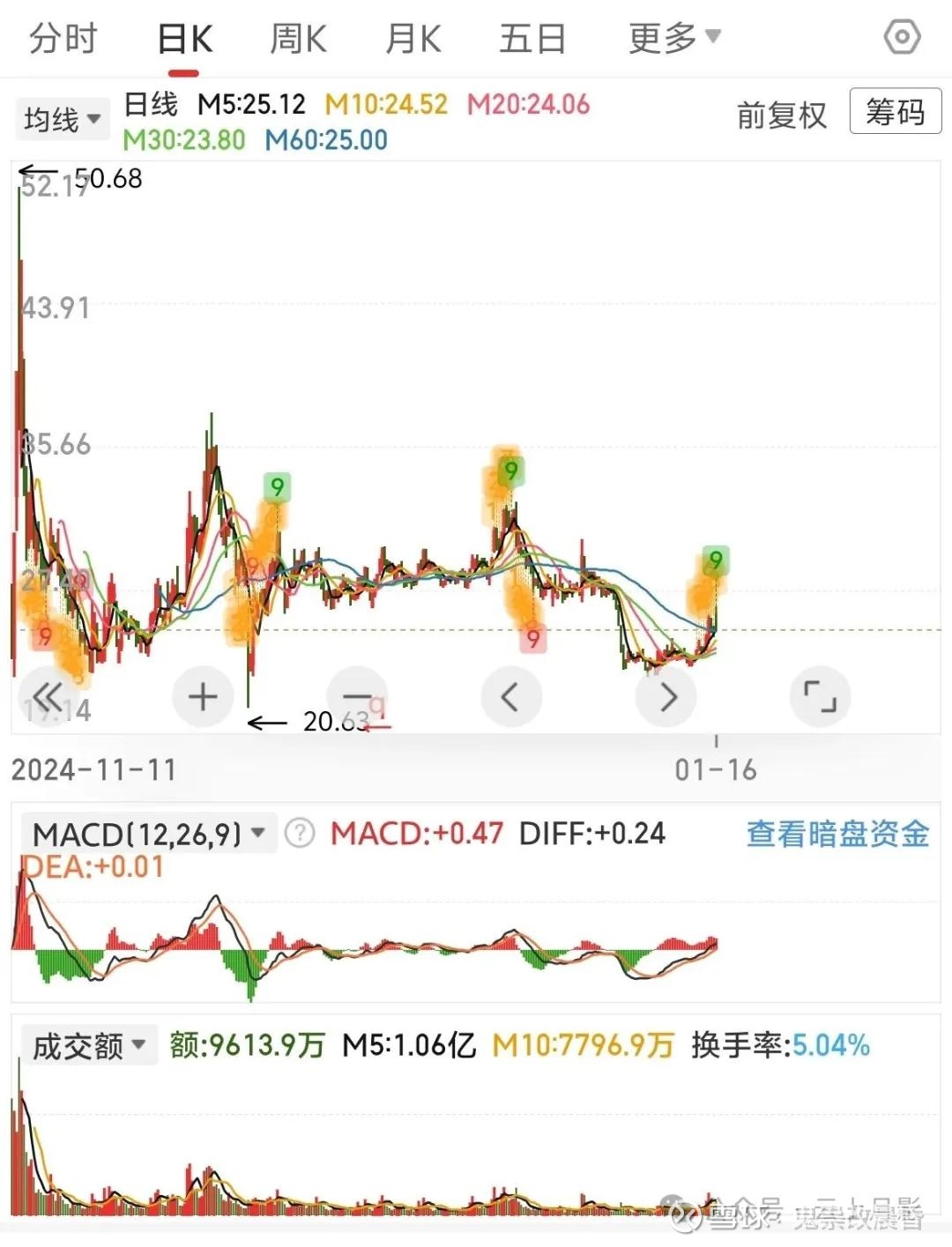Change the 前复权 price adjustment option
Image resolution: width=952 pixels, height=1247 pixels.
click(x=781, y=115)
